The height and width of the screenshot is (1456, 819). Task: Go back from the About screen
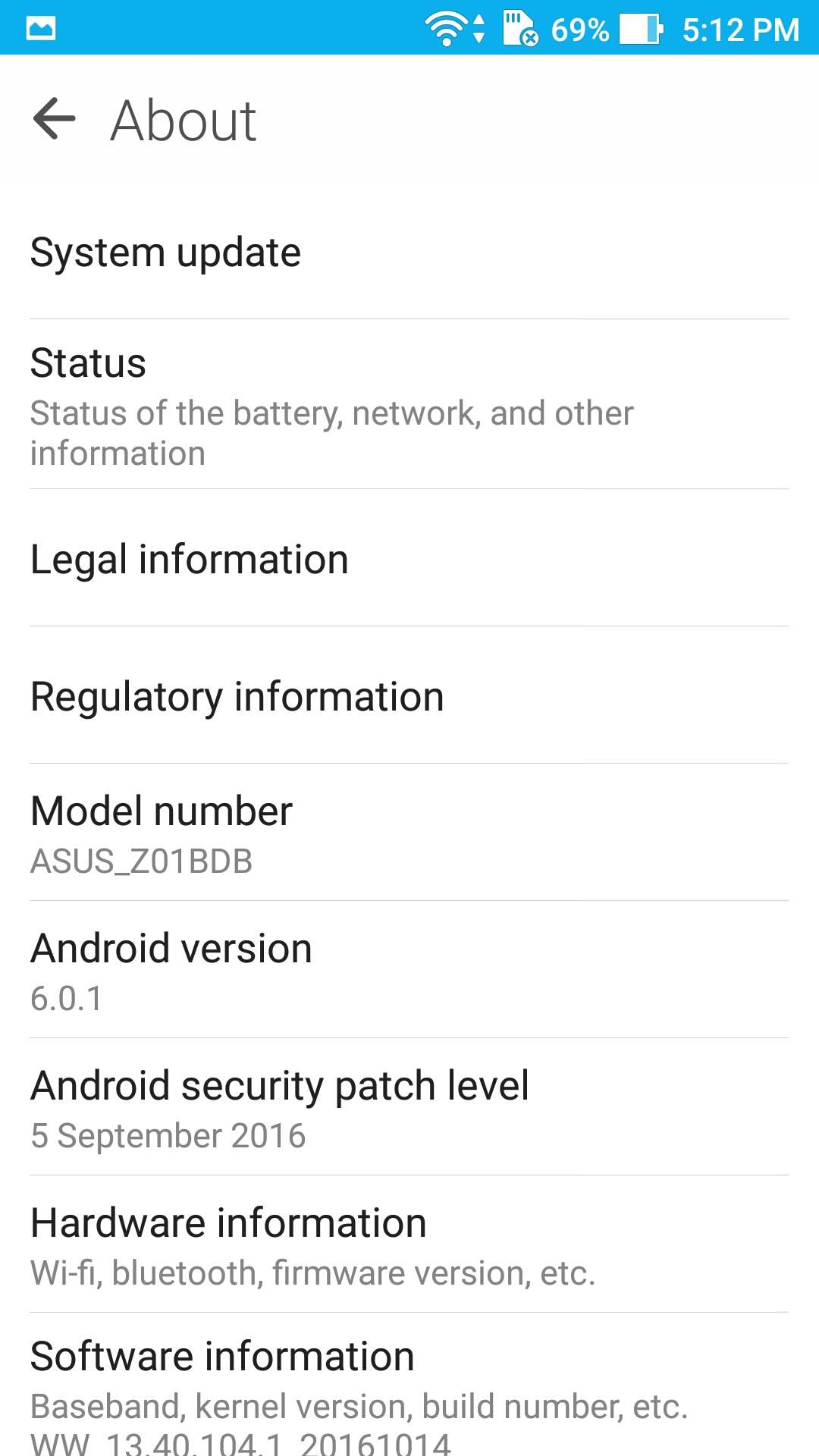[x=55, y=119]
